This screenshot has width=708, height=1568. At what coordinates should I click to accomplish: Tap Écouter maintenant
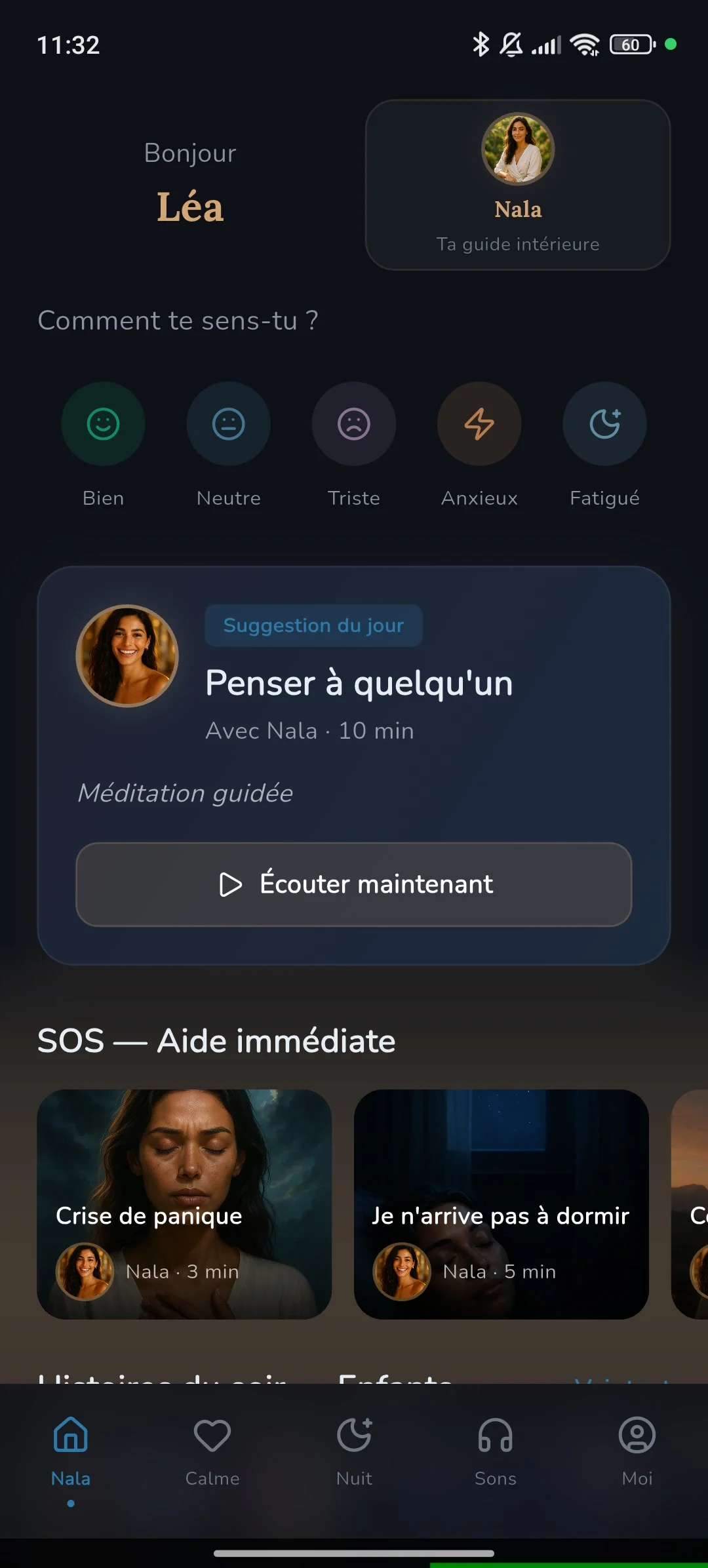tap(353, 884)
